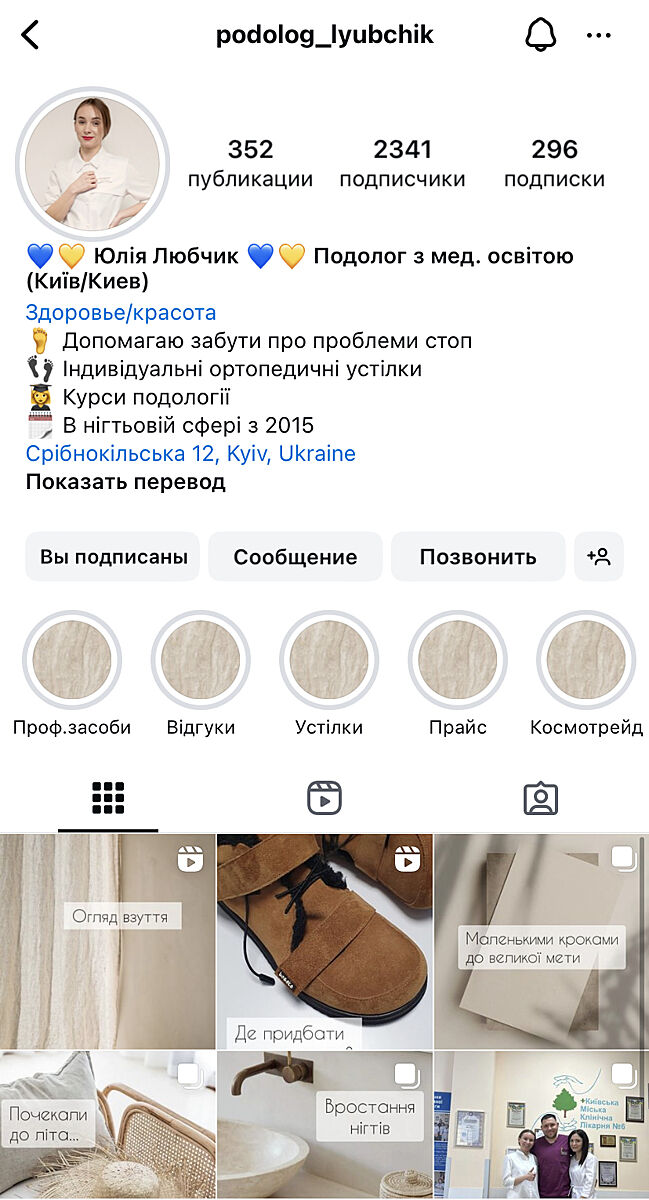The image size is (649, 1200).
Task: Tap Показать перевод to translate the bio
Action: tap(125, 482)
